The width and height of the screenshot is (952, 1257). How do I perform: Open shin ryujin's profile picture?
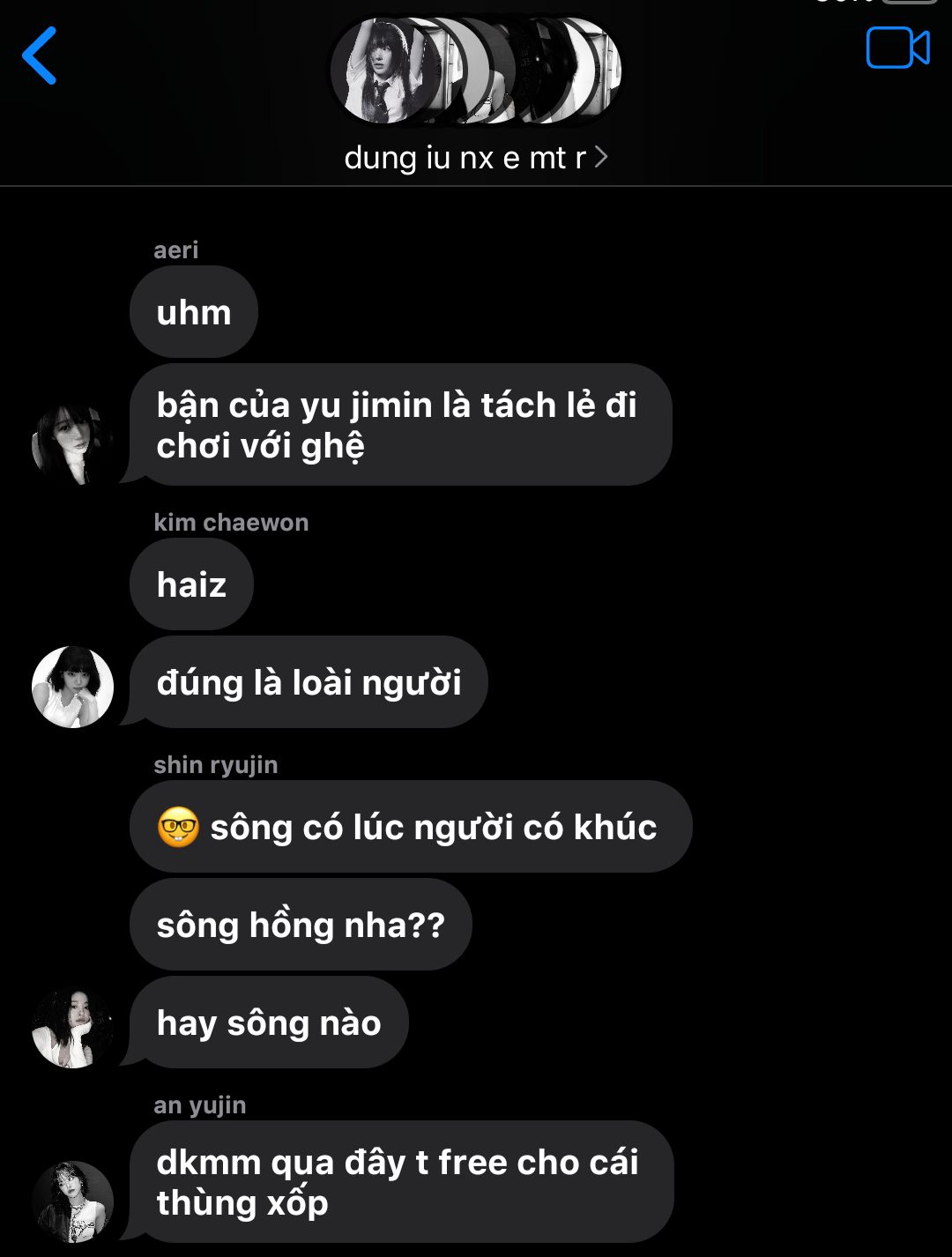point(72,1028)
